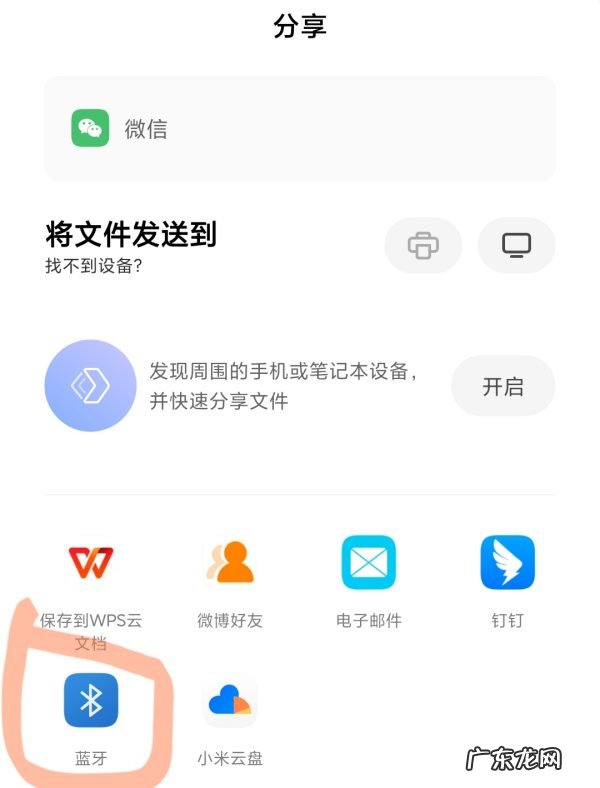Tap 开启 to enable nearby sharing
The image size is (600, 788).
click(x=503, y=386)
